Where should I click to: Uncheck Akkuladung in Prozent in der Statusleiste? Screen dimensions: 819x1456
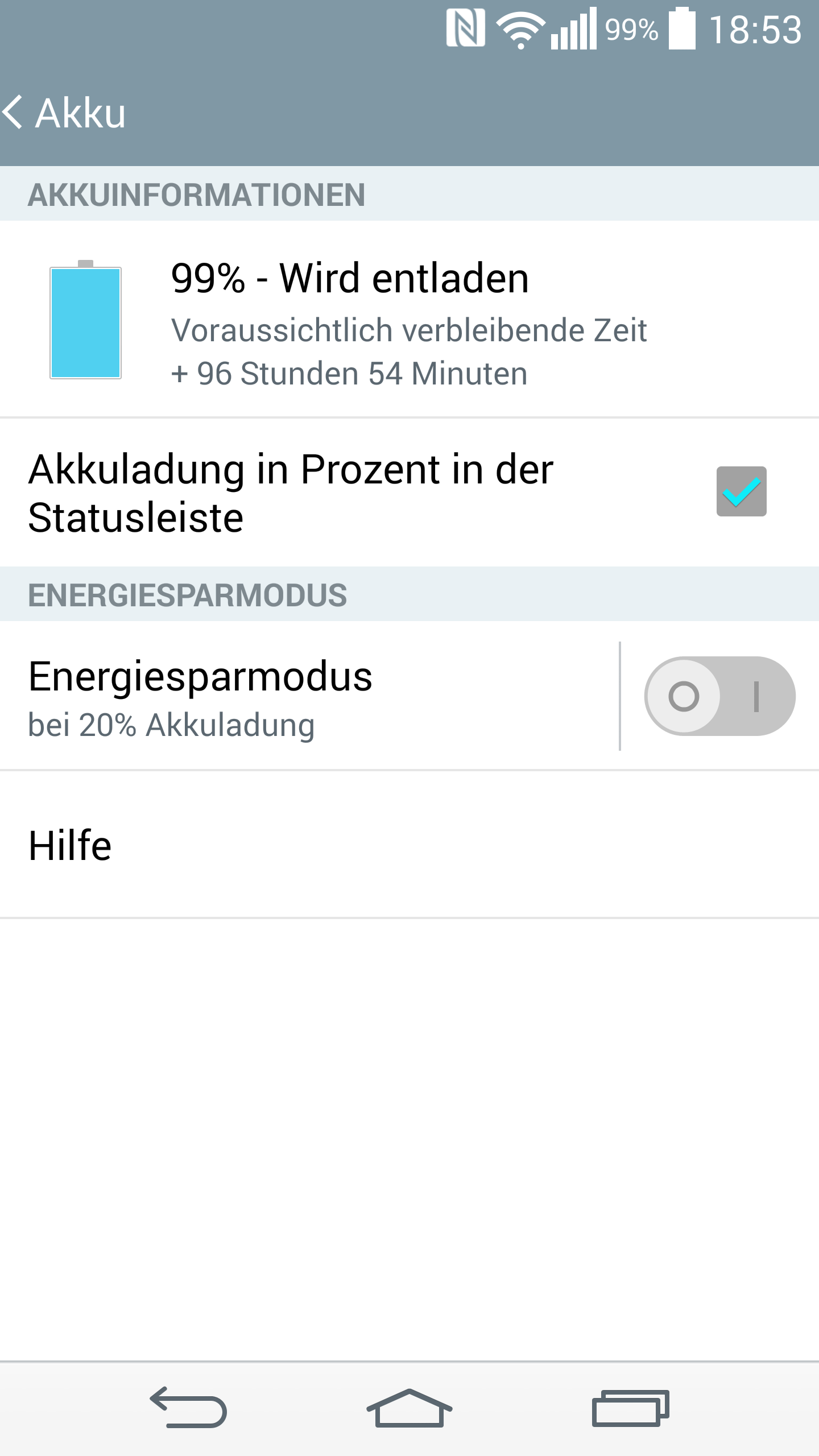(x=741, y=491)
